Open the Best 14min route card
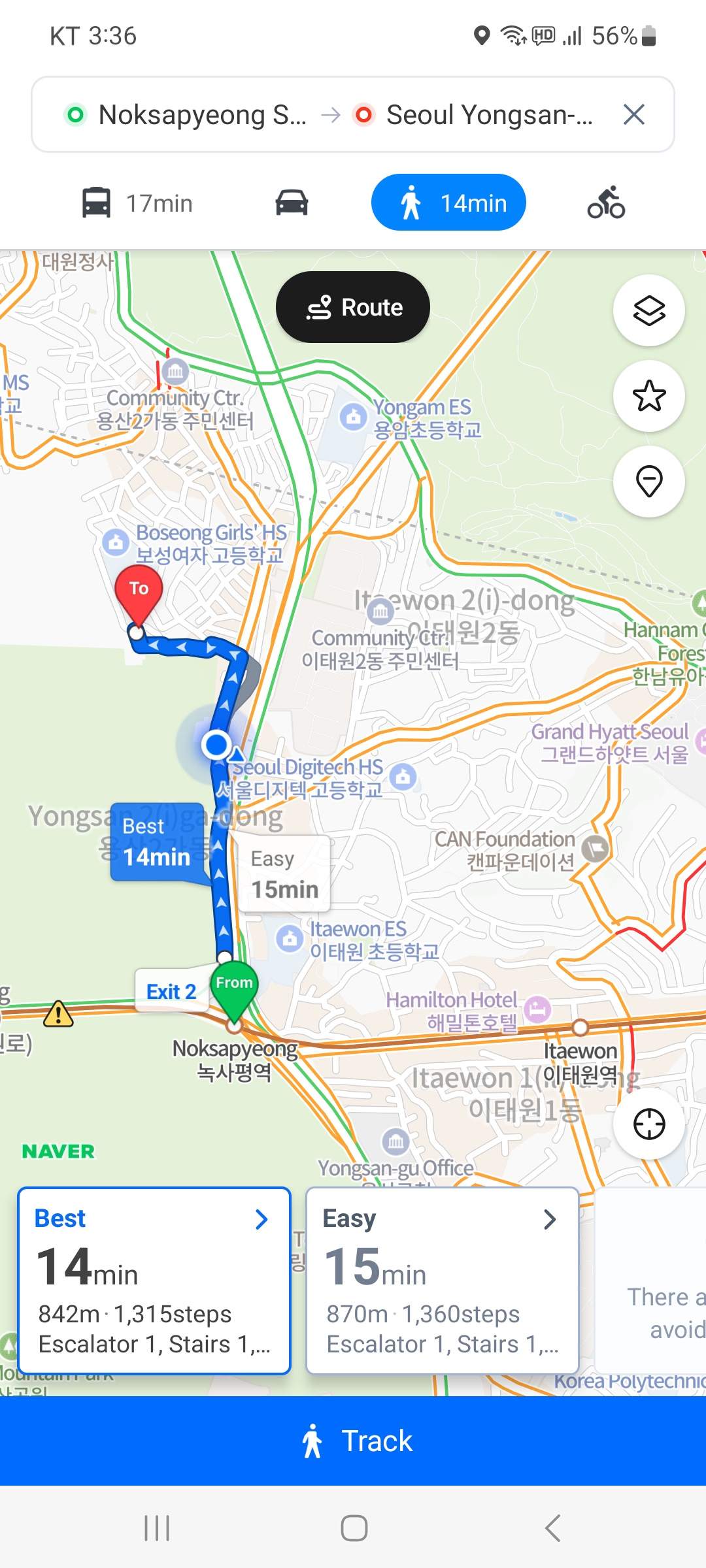This screenshot has height=1568, width=706. click(154, 1281)
